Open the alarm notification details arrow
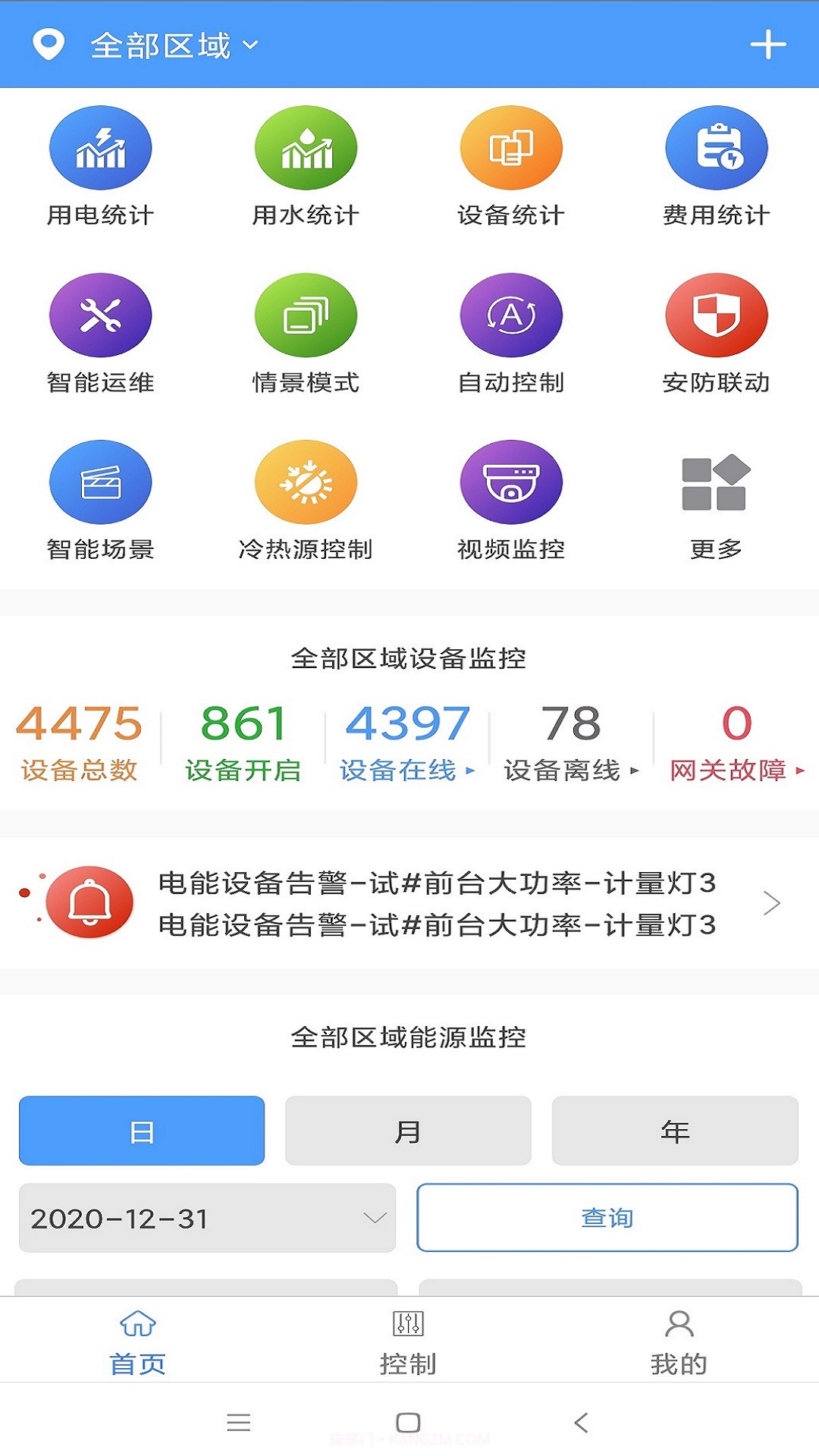 point(773,902)
